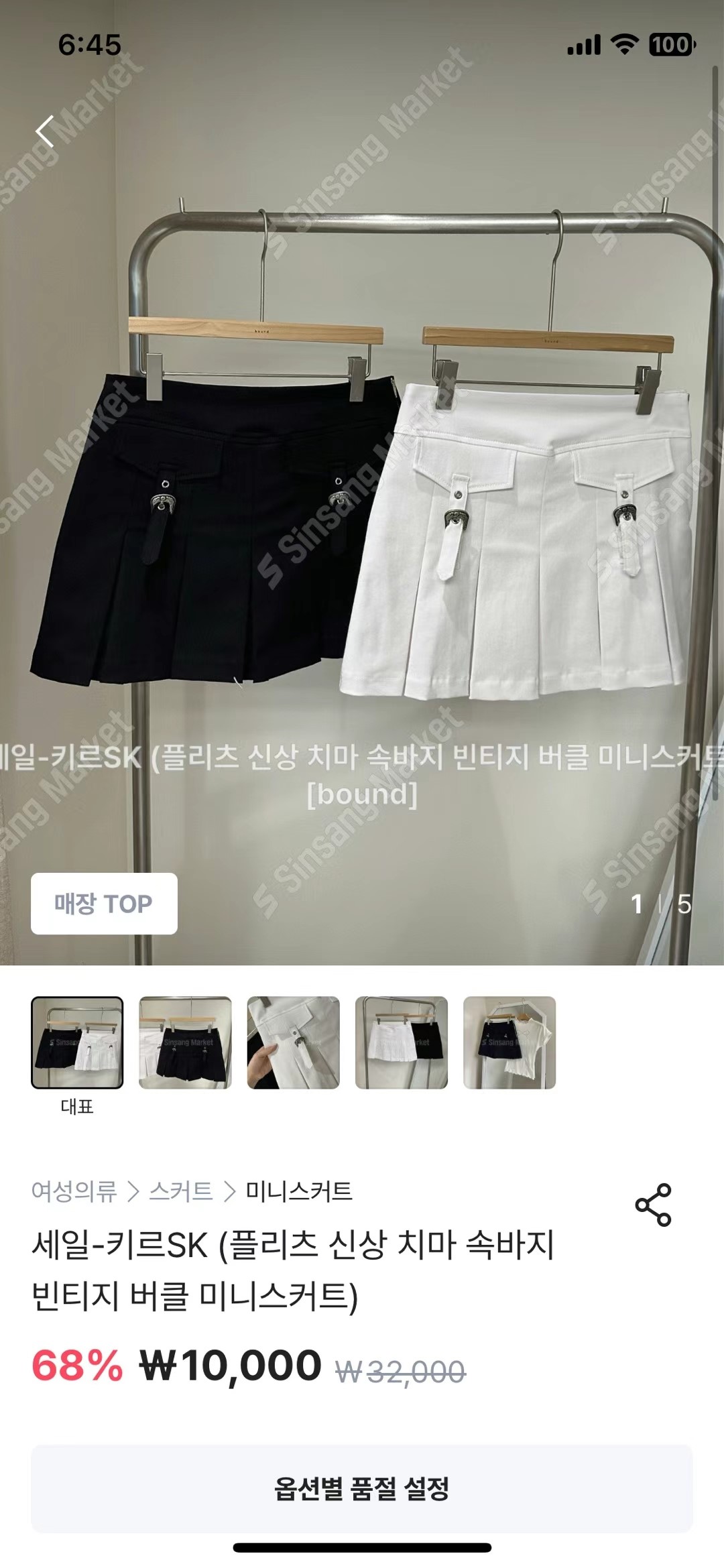Open 옵션별 품절 설정 button
The image size is (724, 1568).
(362, 1488)
